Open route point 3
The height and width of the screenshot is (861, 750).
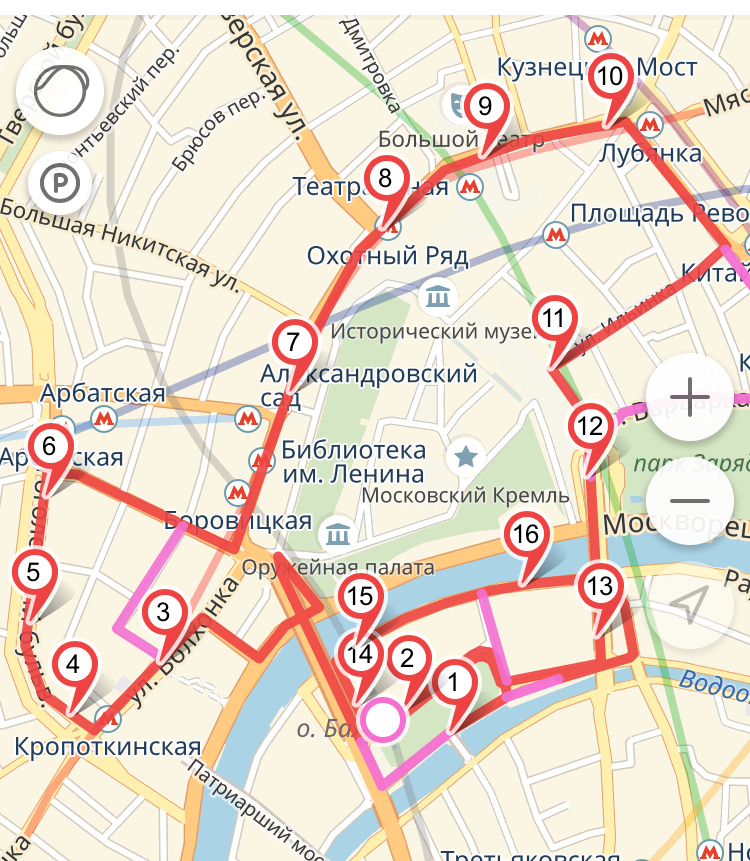164,611
